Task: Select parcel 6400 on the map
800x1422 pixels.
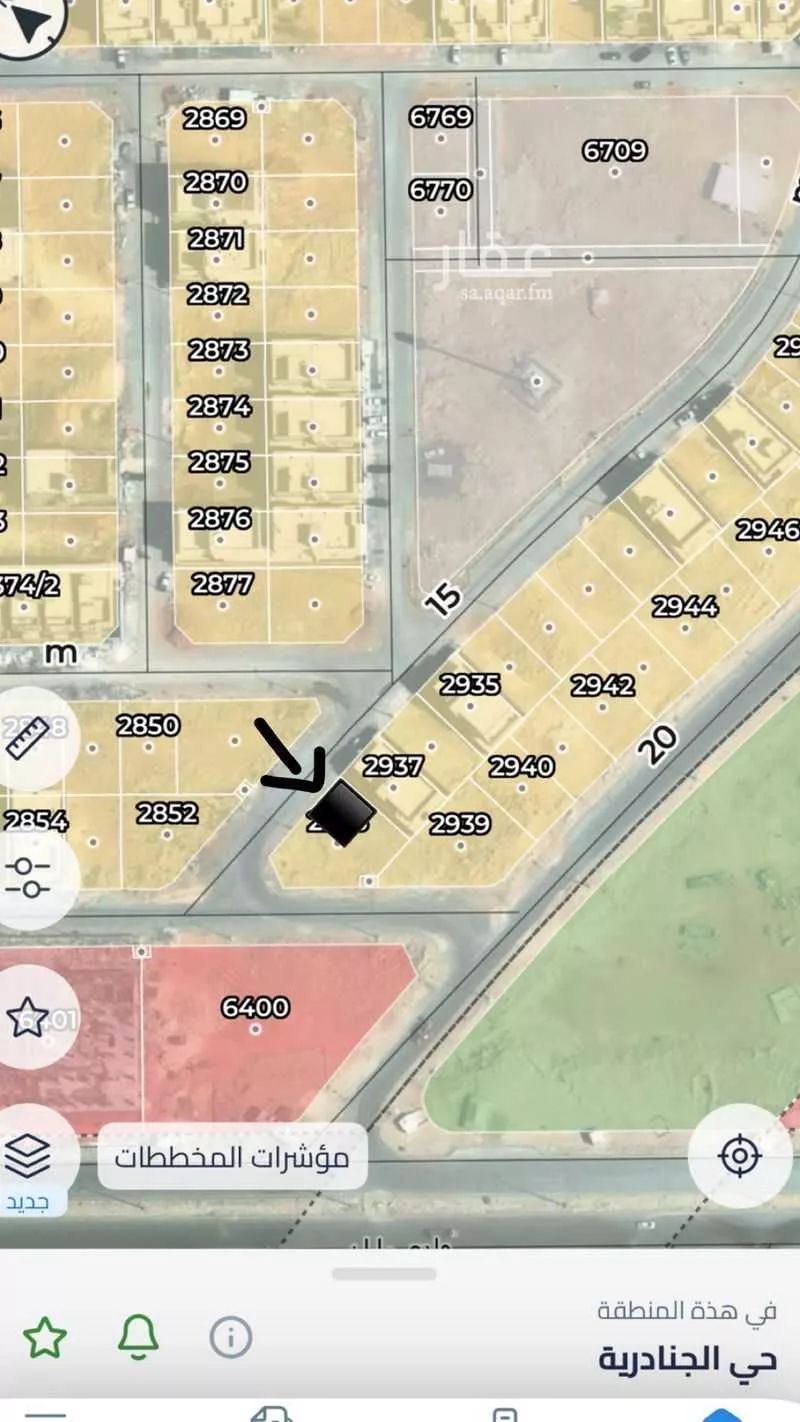Action: pos(255,1008)
